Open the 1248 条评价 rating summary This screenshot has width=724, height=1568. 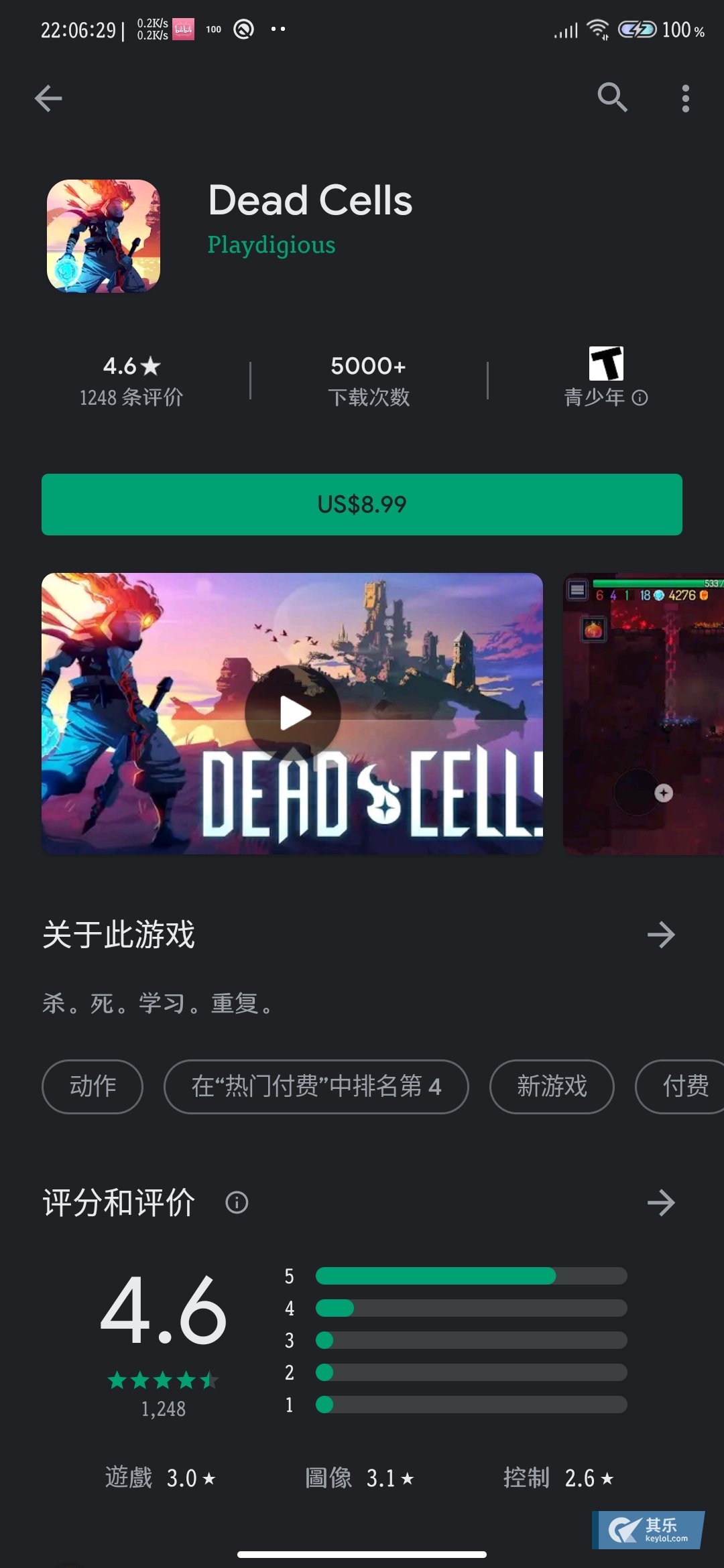pyautogui.click(x=131, y=381)
